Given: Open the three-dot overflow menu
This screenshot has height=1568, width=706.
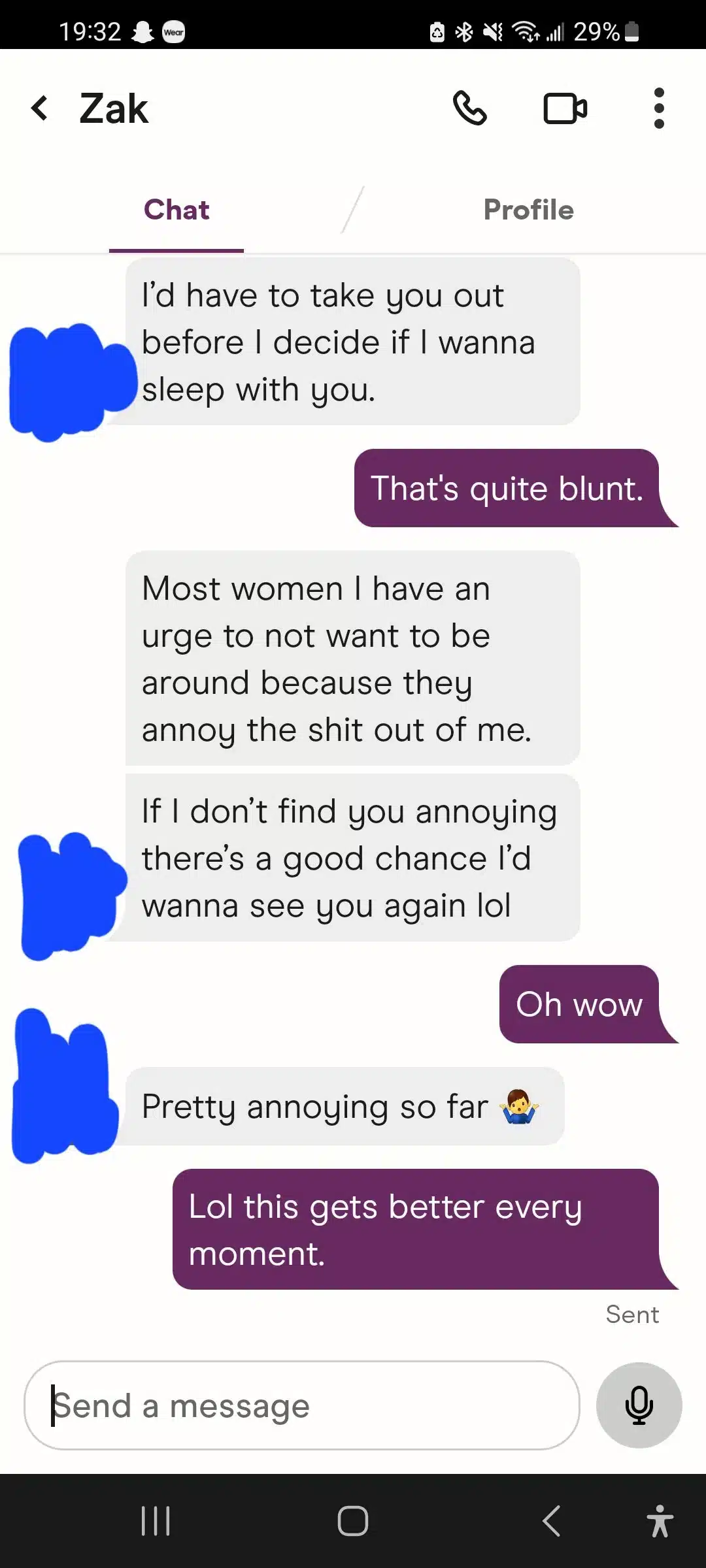Looking at the screenshot, I should click(x=659, y=108).
